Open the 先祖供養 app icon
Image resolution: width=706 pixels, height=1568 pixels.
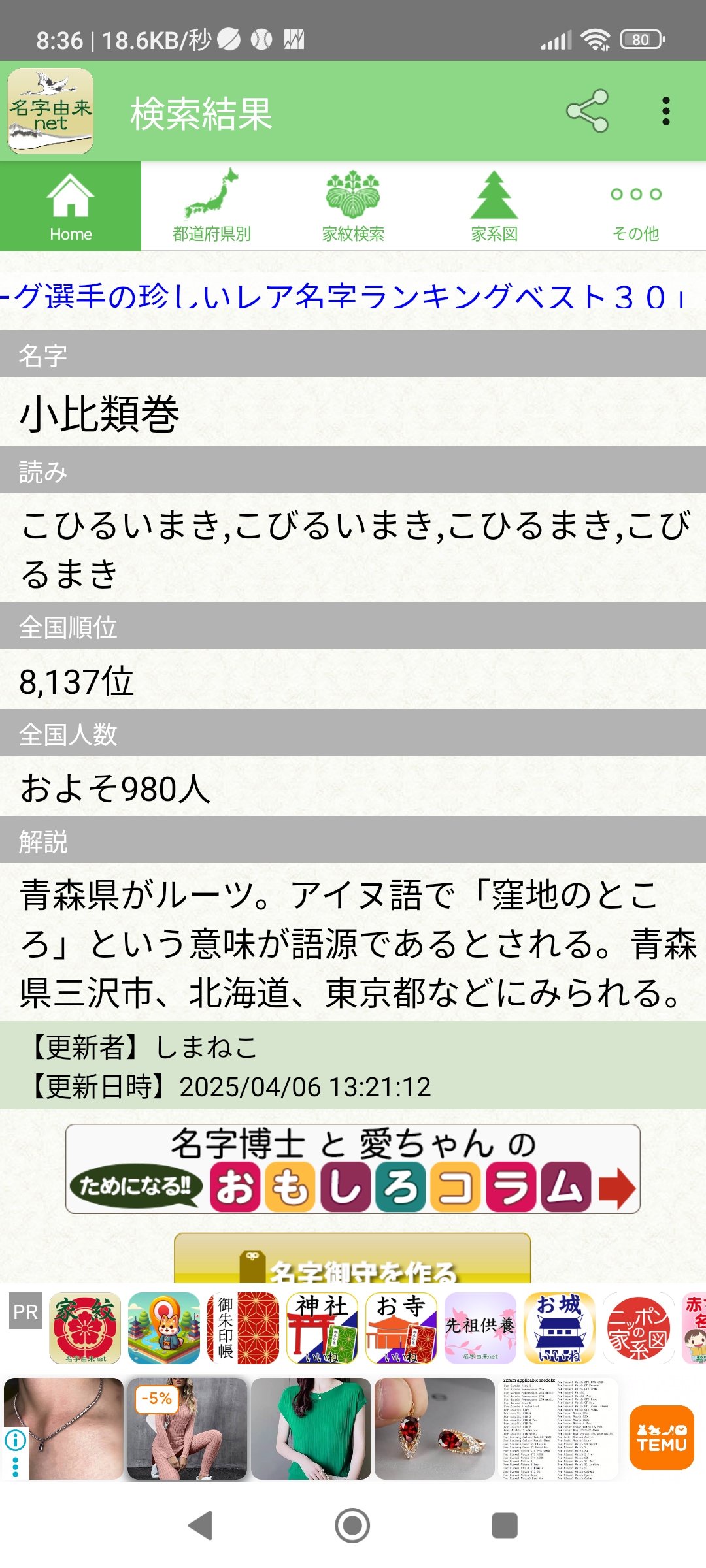(x=480, y=1328)
